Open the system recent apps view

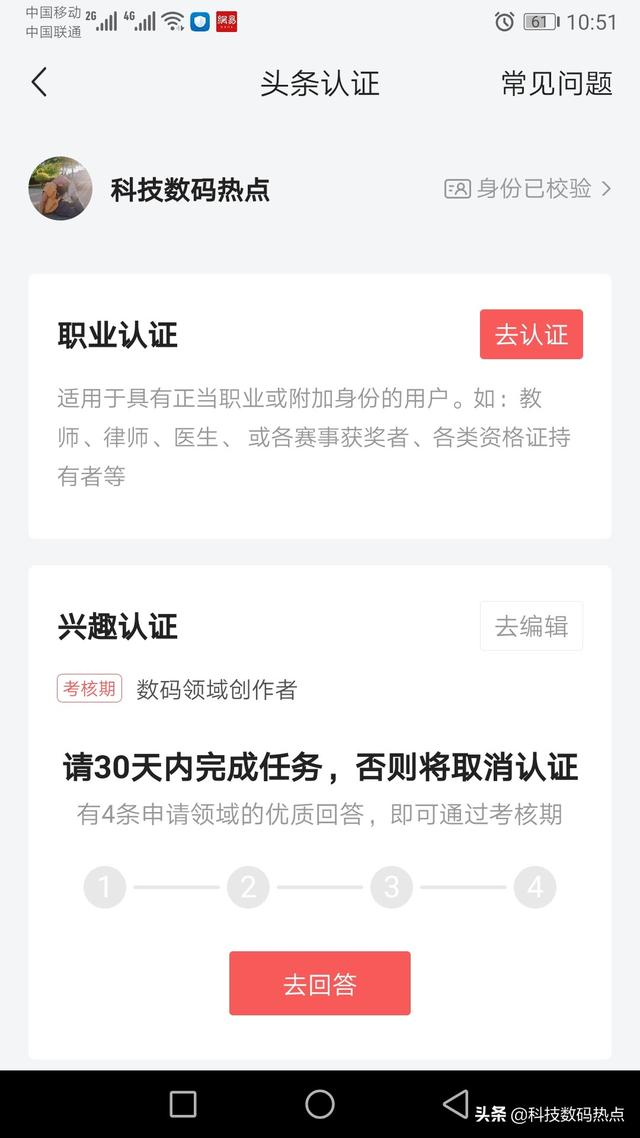point(183,1104)
